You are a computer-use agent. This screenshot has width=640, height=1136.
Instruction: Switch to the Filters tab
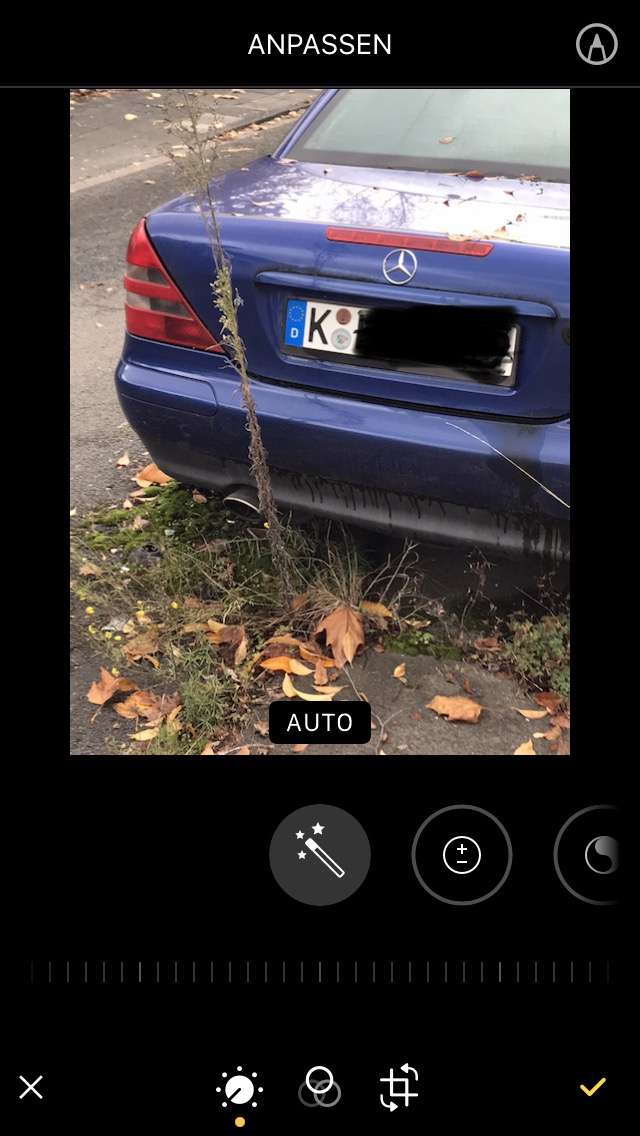coord(319,1087)
